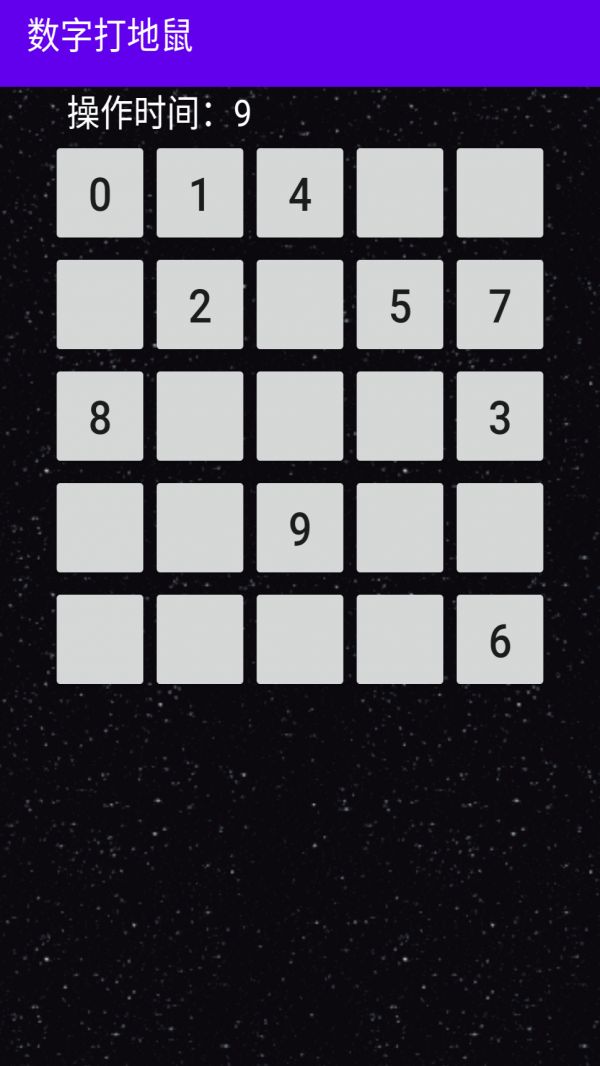This screenshot has height=1066, width=600.
Task: Whack the tile labeled 2
Action: [200, 305]
